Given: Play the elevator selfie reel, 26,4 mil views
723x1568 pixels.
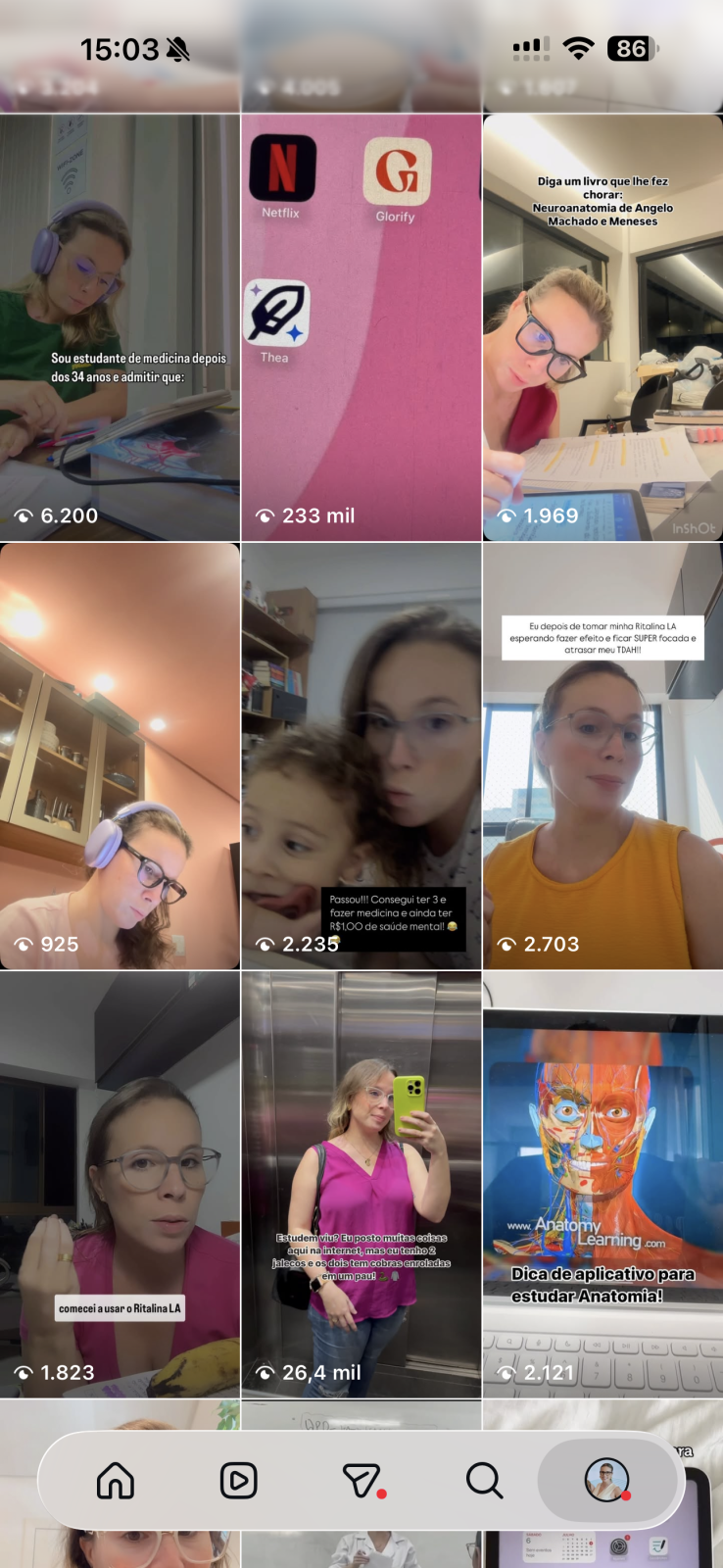Looking at the screenshot, I should (361, 1184).
